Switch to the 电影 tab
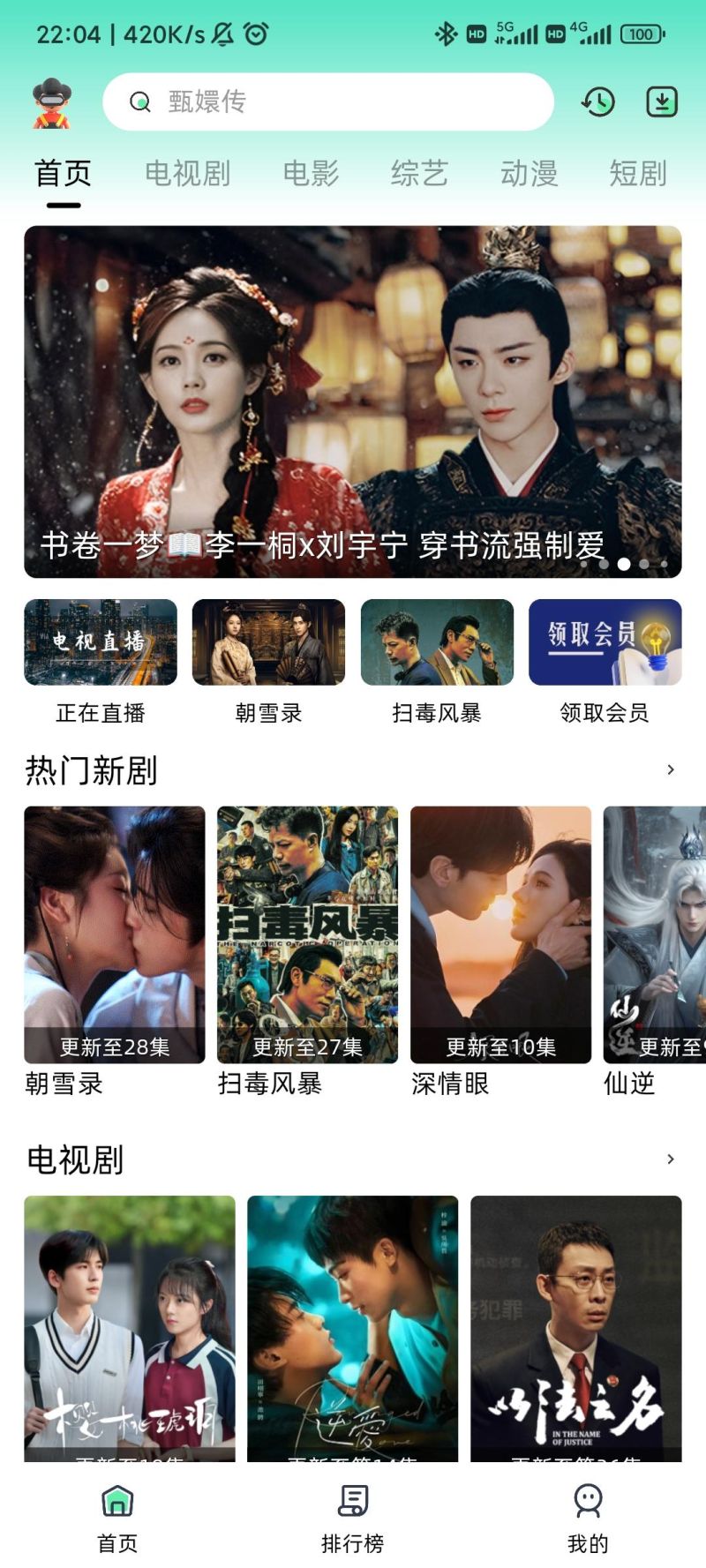The image size is (706, 1568). click(311, 173)
